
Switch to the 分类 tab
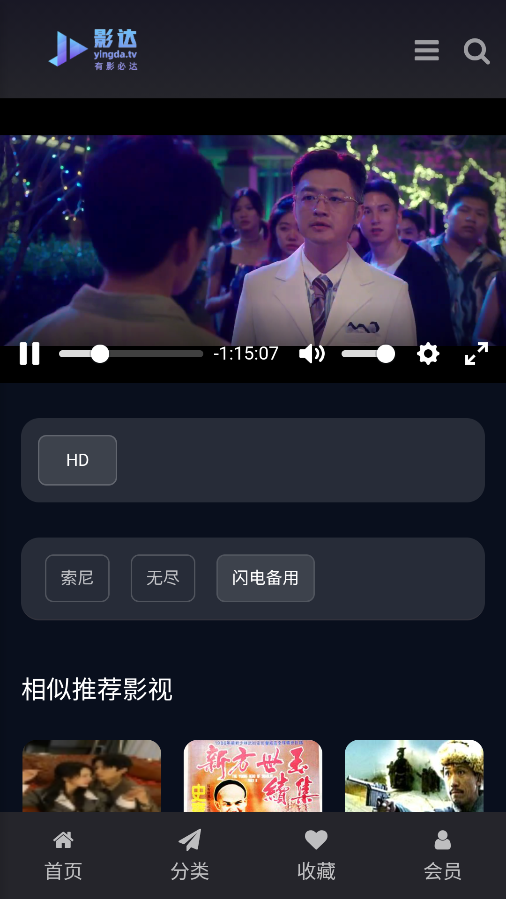pyautogui.click(x=190, y=855)
